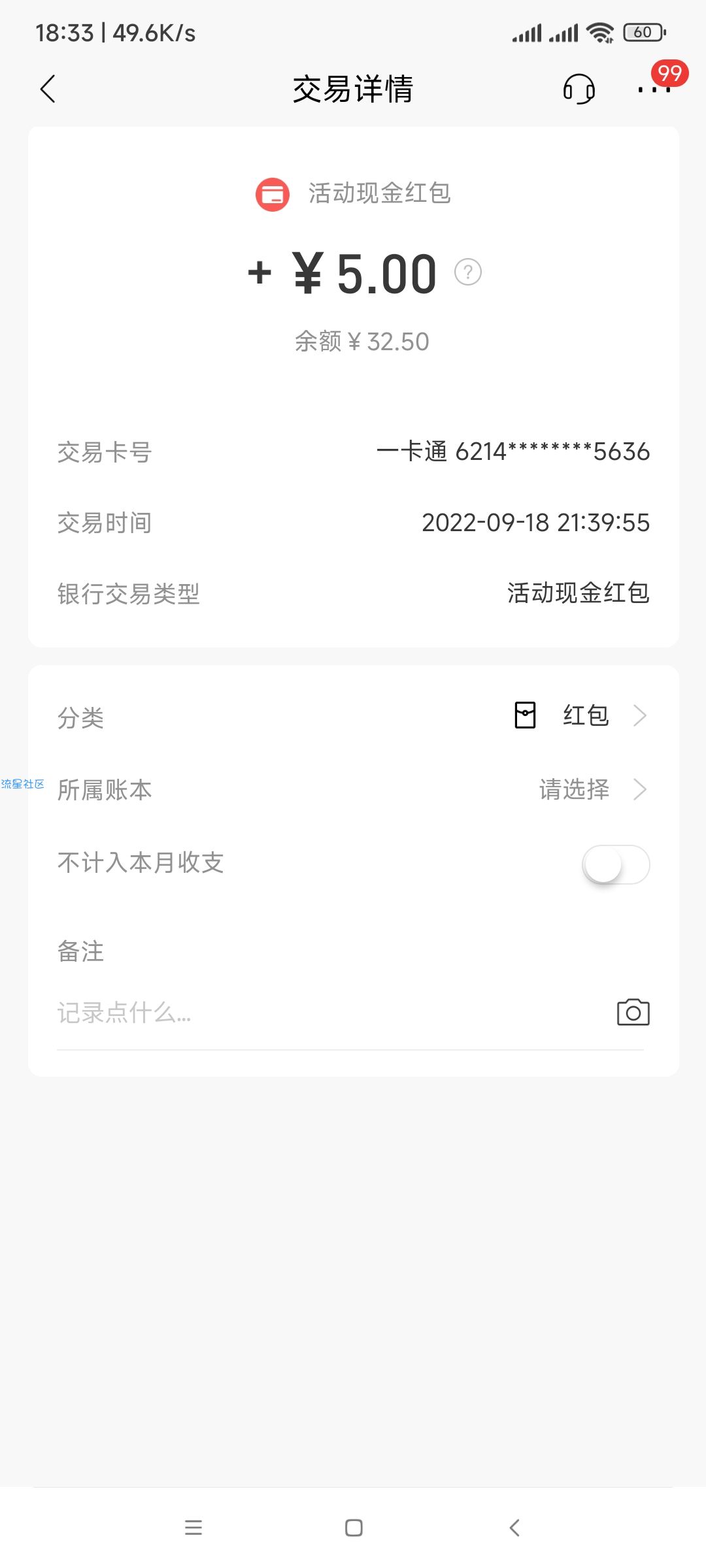Open the system recent apps menu
The width and height of the screenshot is (706, 1568).
(193, 1527)
